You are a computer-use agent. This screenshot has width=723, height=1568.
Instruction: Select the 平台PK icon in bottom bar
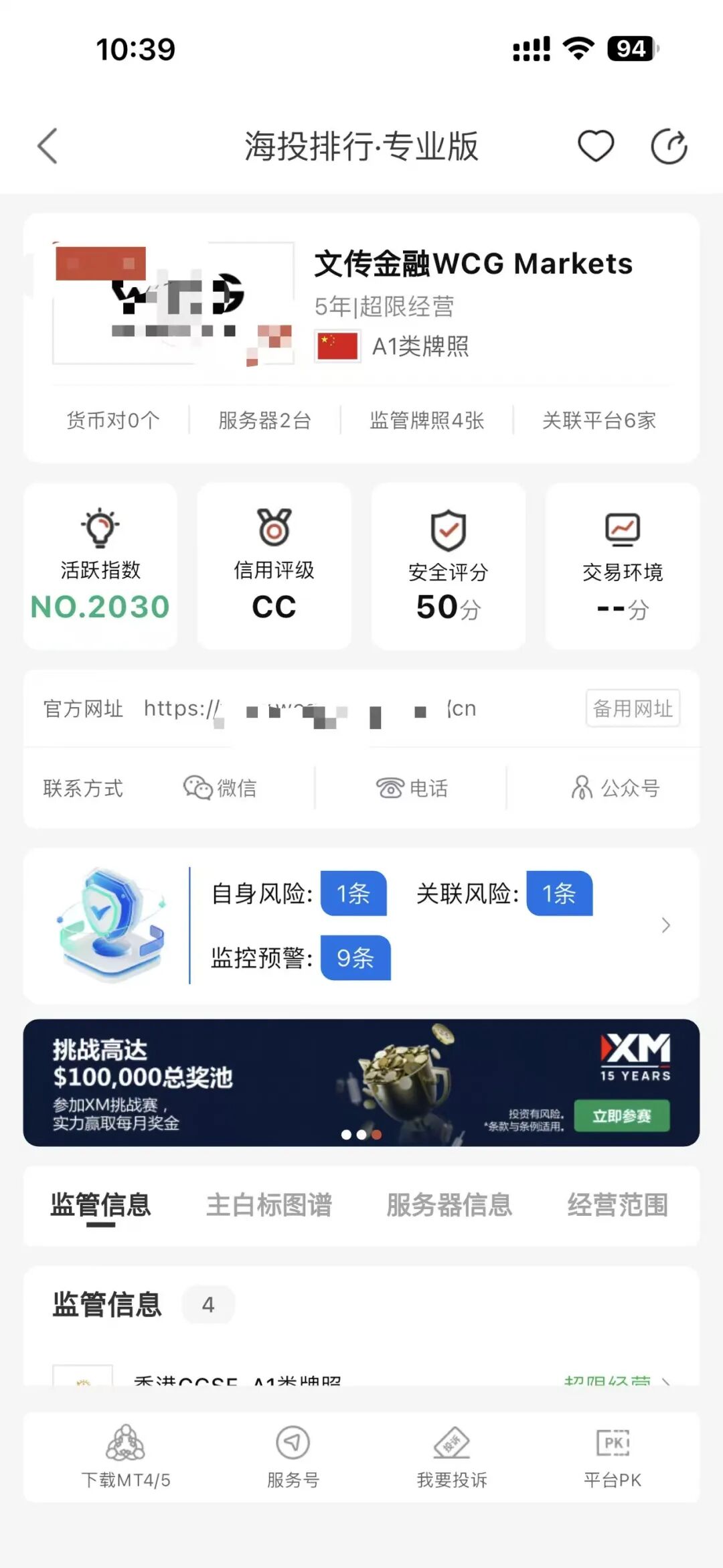[x=611, y=1458]
